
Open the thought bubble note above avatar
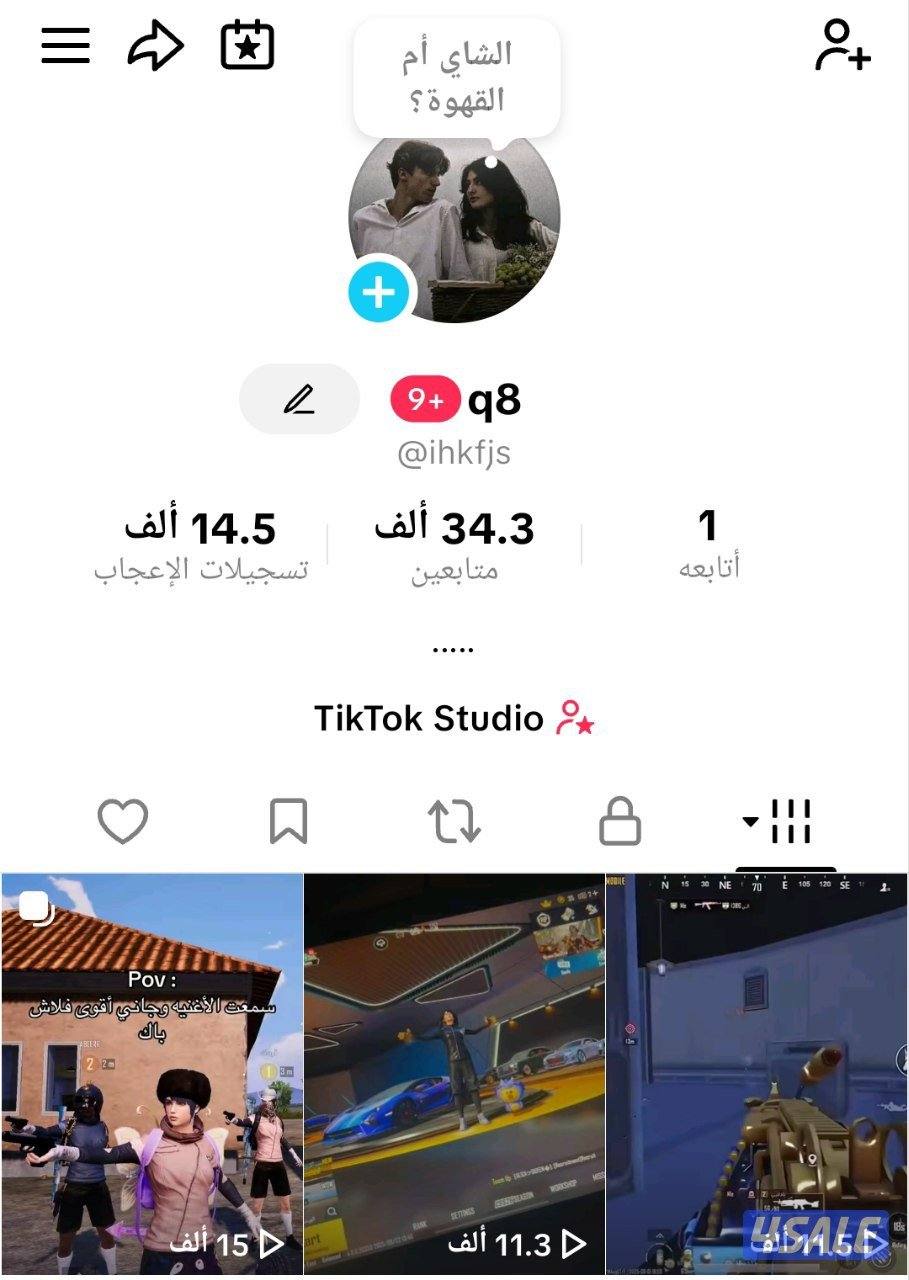coord(457,76)
